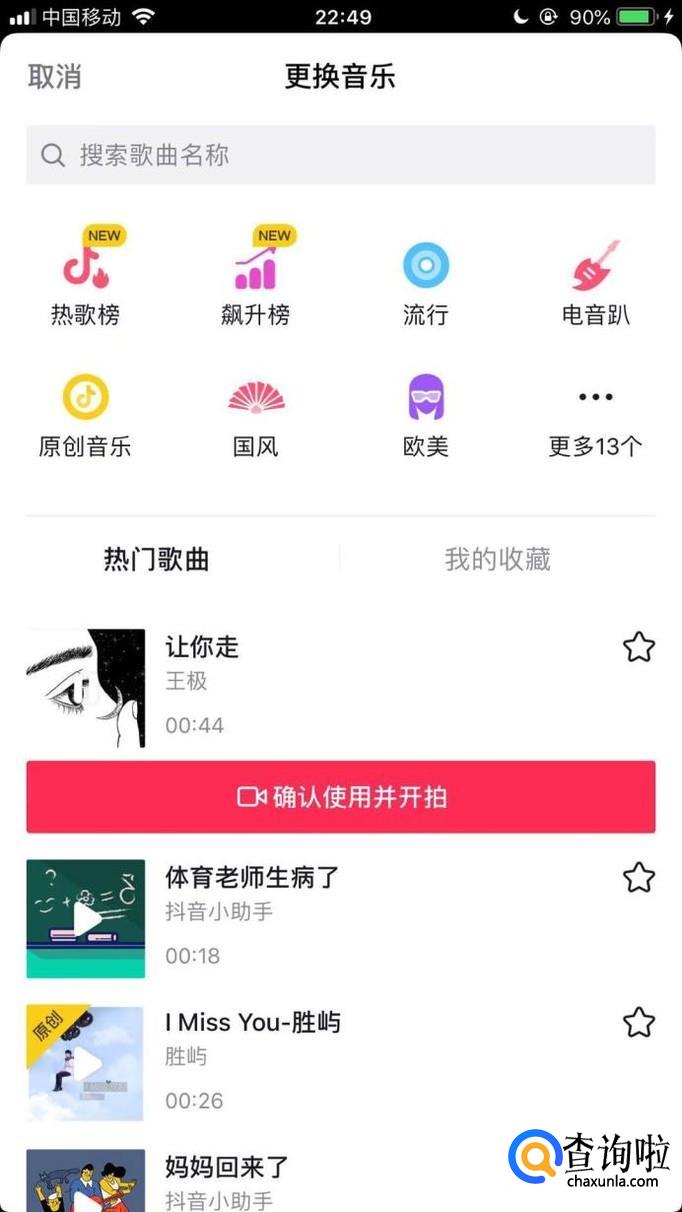The width and height of the screenshot is (682, 1212).
Task: Open the 飙升榜 category
Action: pyautogui.click(x=256, y=278)
